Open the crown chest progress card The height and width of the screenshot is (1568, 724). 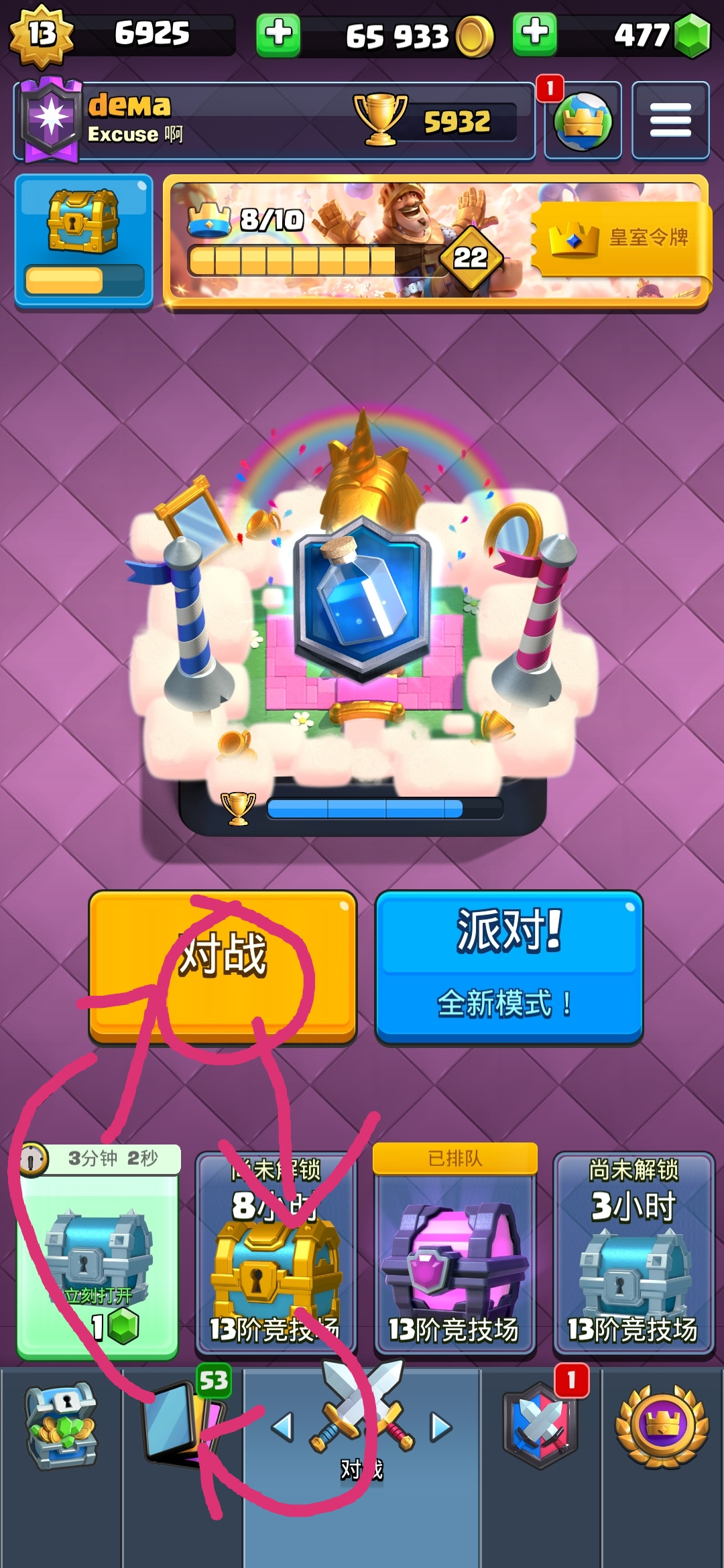(x=84, y=240)
